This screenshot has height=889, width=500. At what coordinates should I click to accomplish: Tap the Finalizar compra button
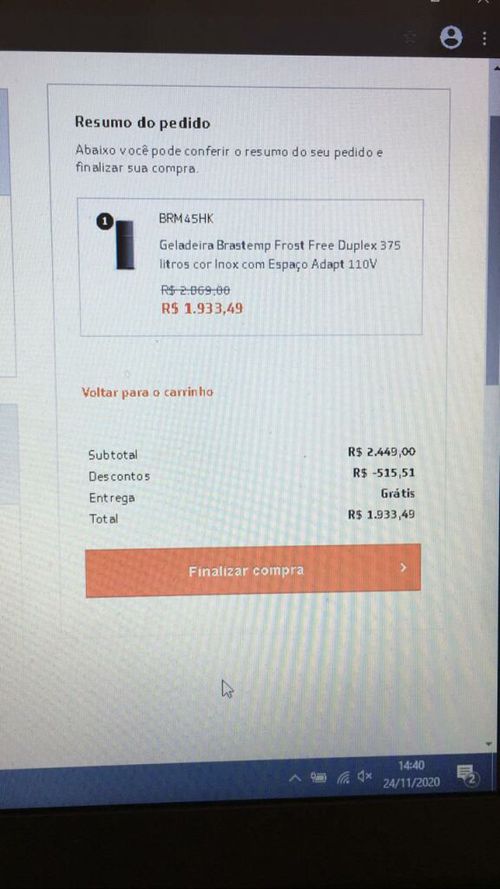click(253, 570)
